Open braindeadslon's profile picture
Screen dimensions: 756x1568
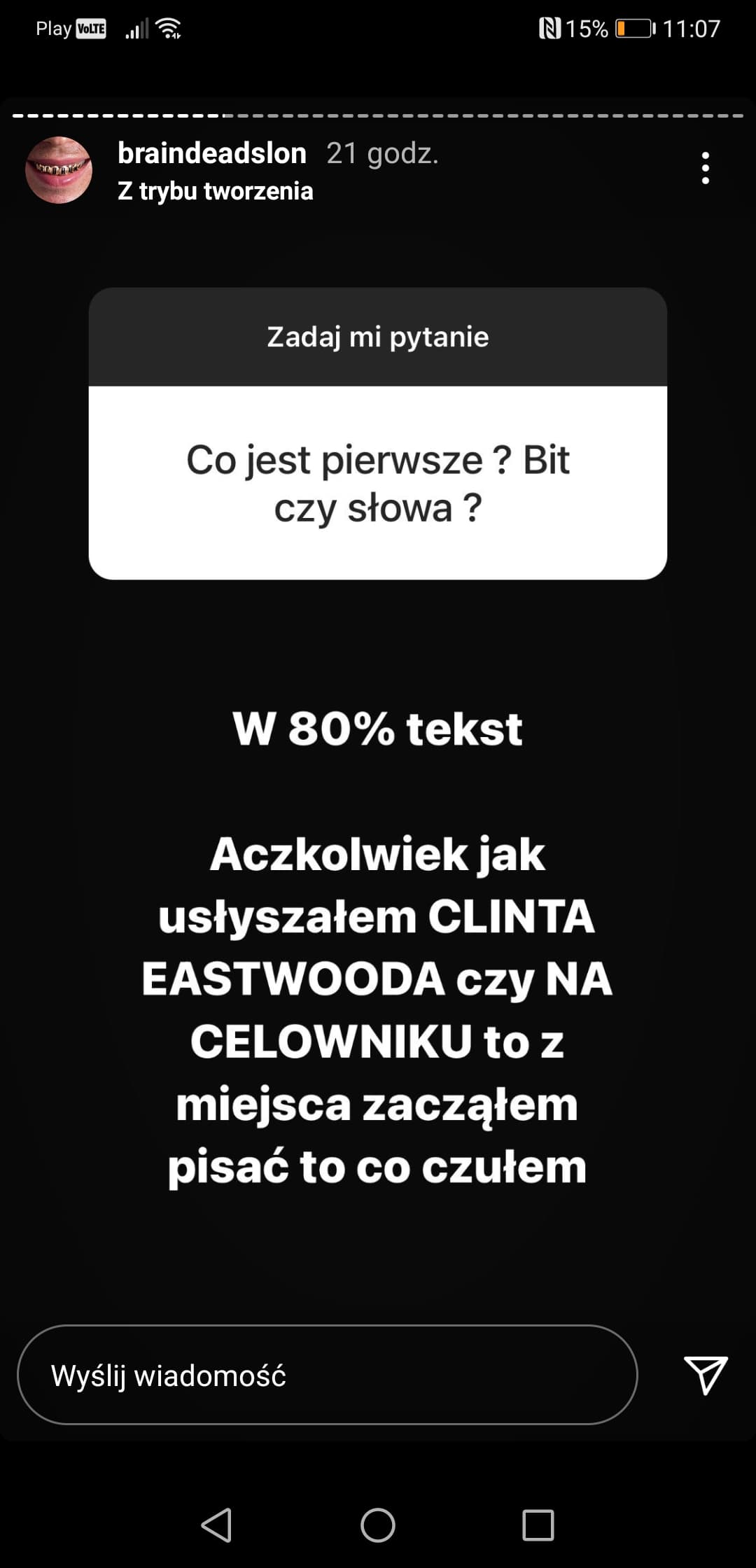pyautogui.click(x=59, y=170)
